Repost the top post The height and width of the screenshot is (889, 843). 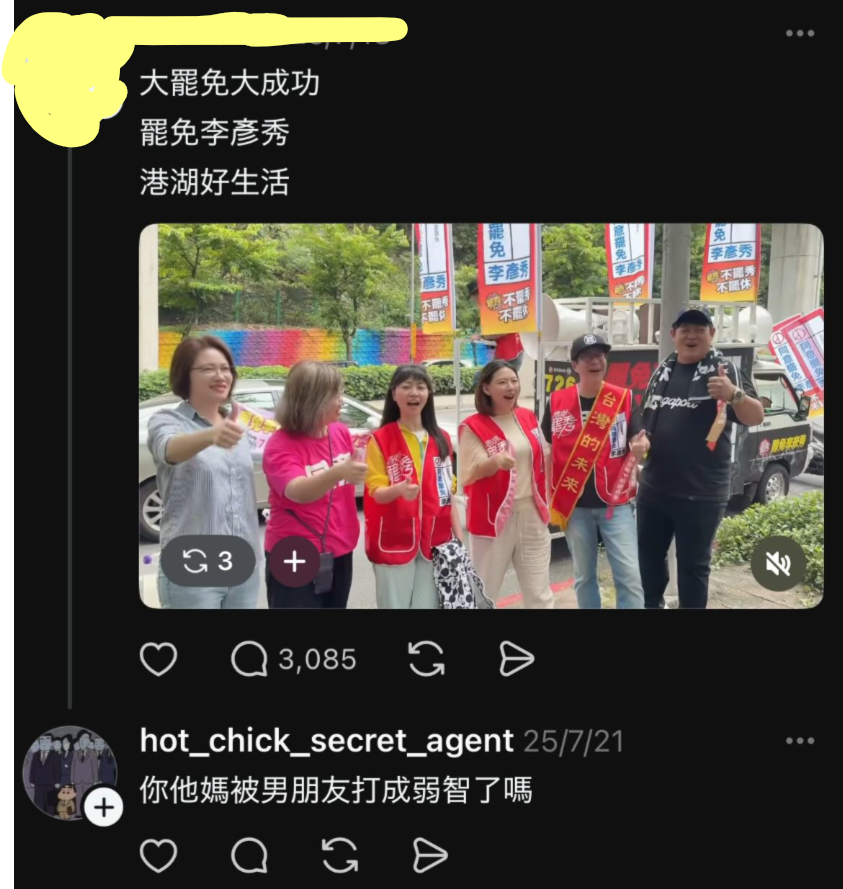[427, 659]
